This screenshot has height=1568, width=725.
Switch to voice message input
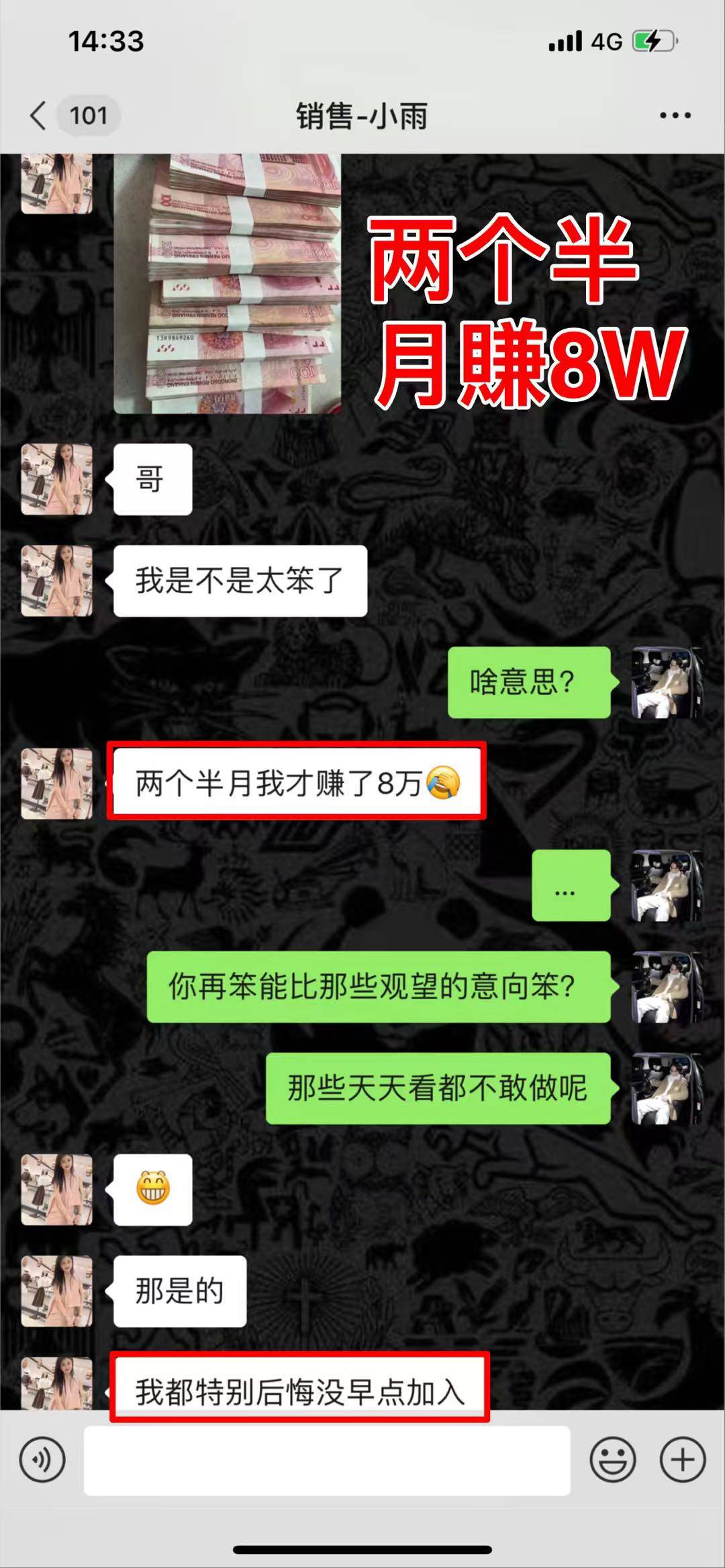[x=42, y=1460]
